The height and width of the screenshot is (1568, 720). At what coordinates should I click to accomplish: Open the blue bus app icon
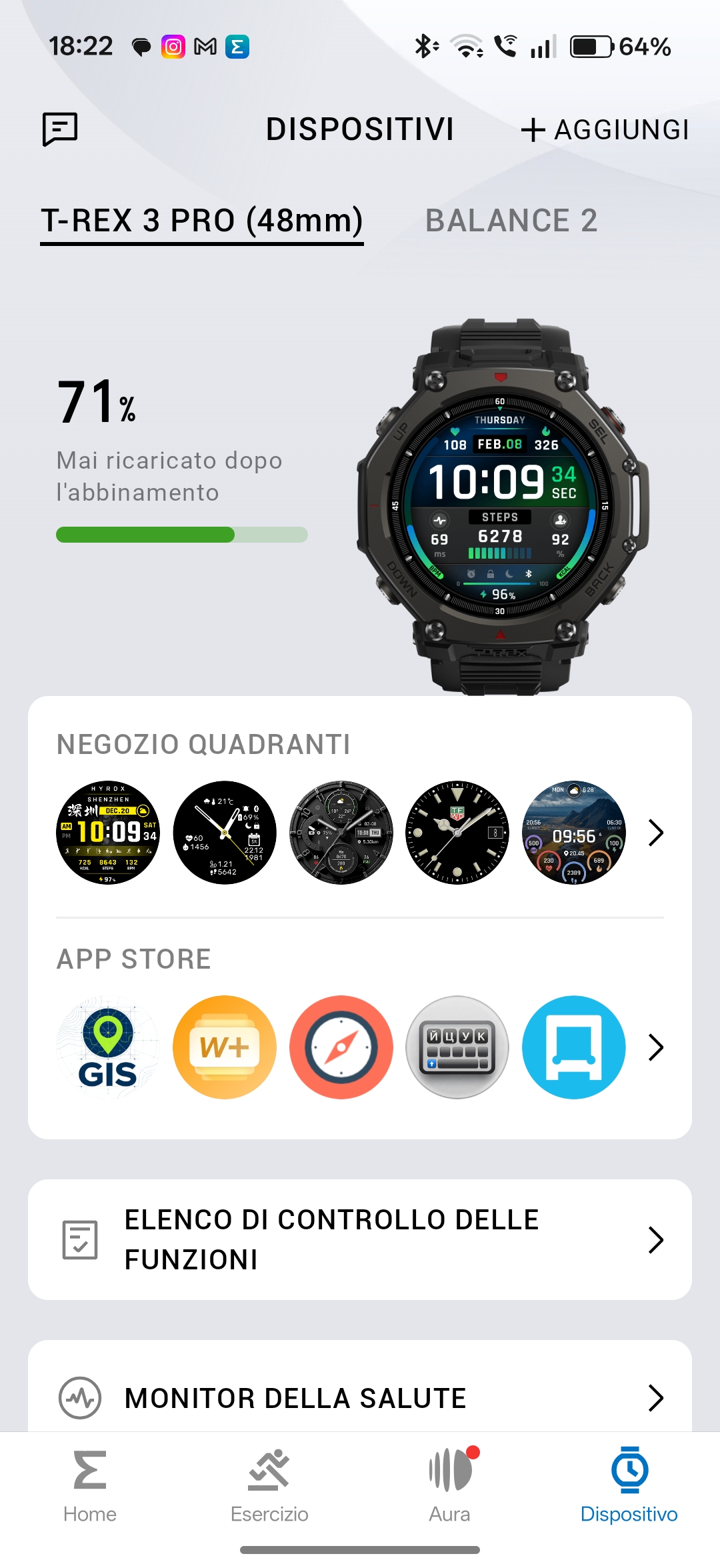(x=573, y=1047)
